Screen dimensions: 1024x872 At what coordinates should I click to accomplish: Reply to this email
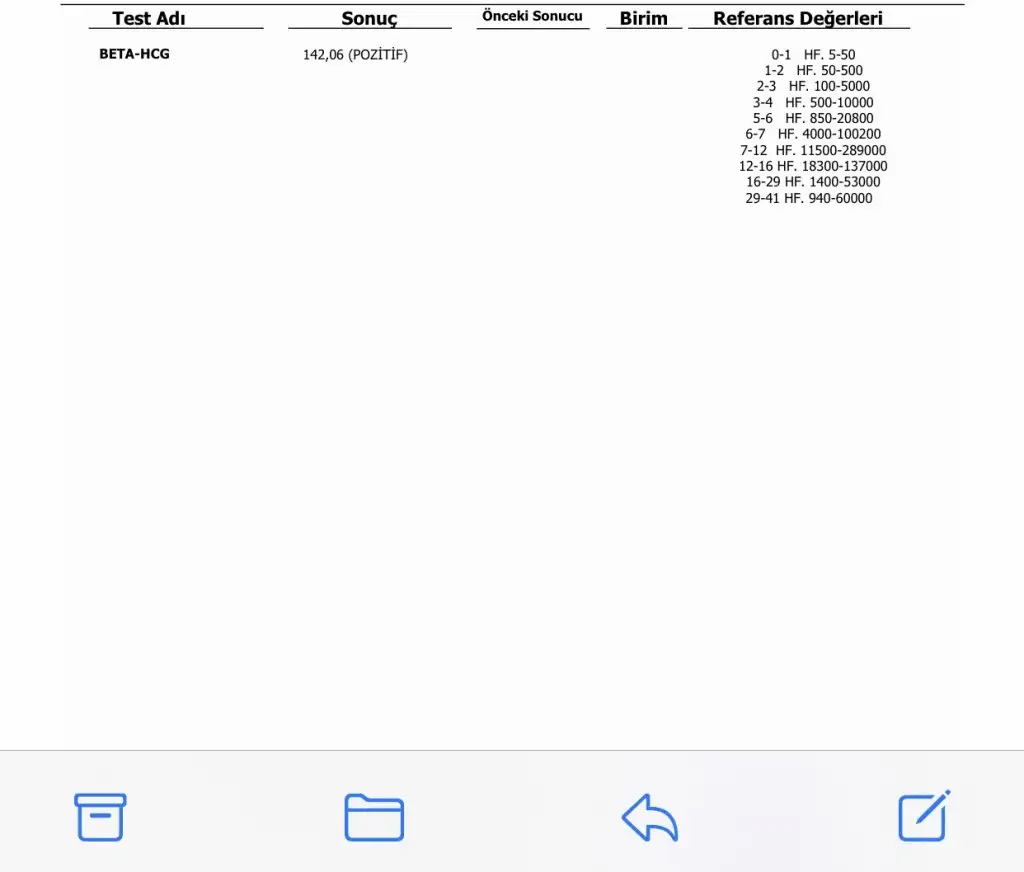click(x=650, y=817)
